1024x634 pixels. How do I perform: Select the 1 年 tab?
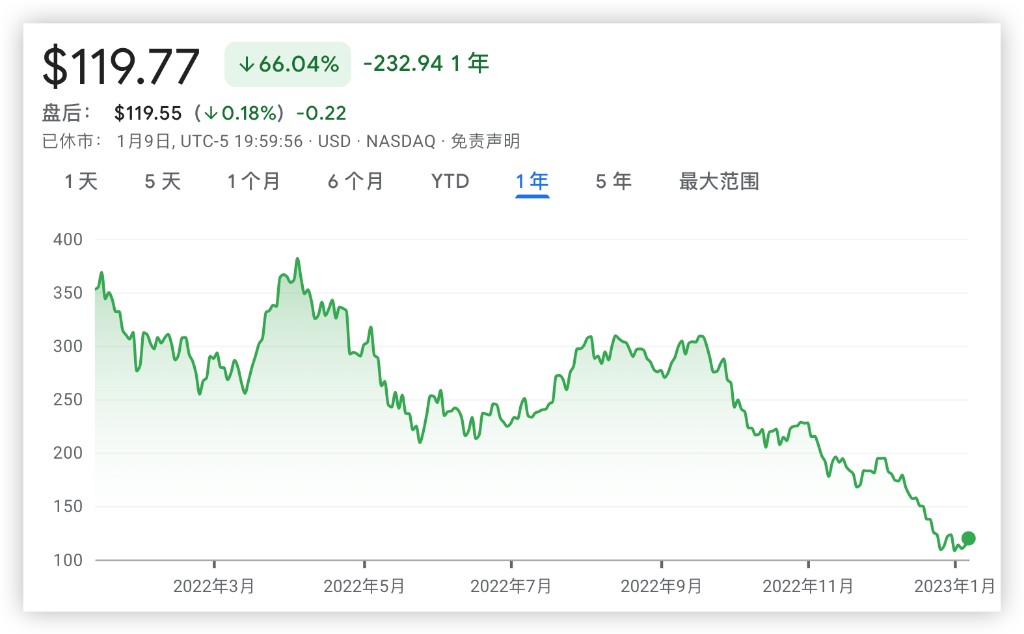click(532, 181)
